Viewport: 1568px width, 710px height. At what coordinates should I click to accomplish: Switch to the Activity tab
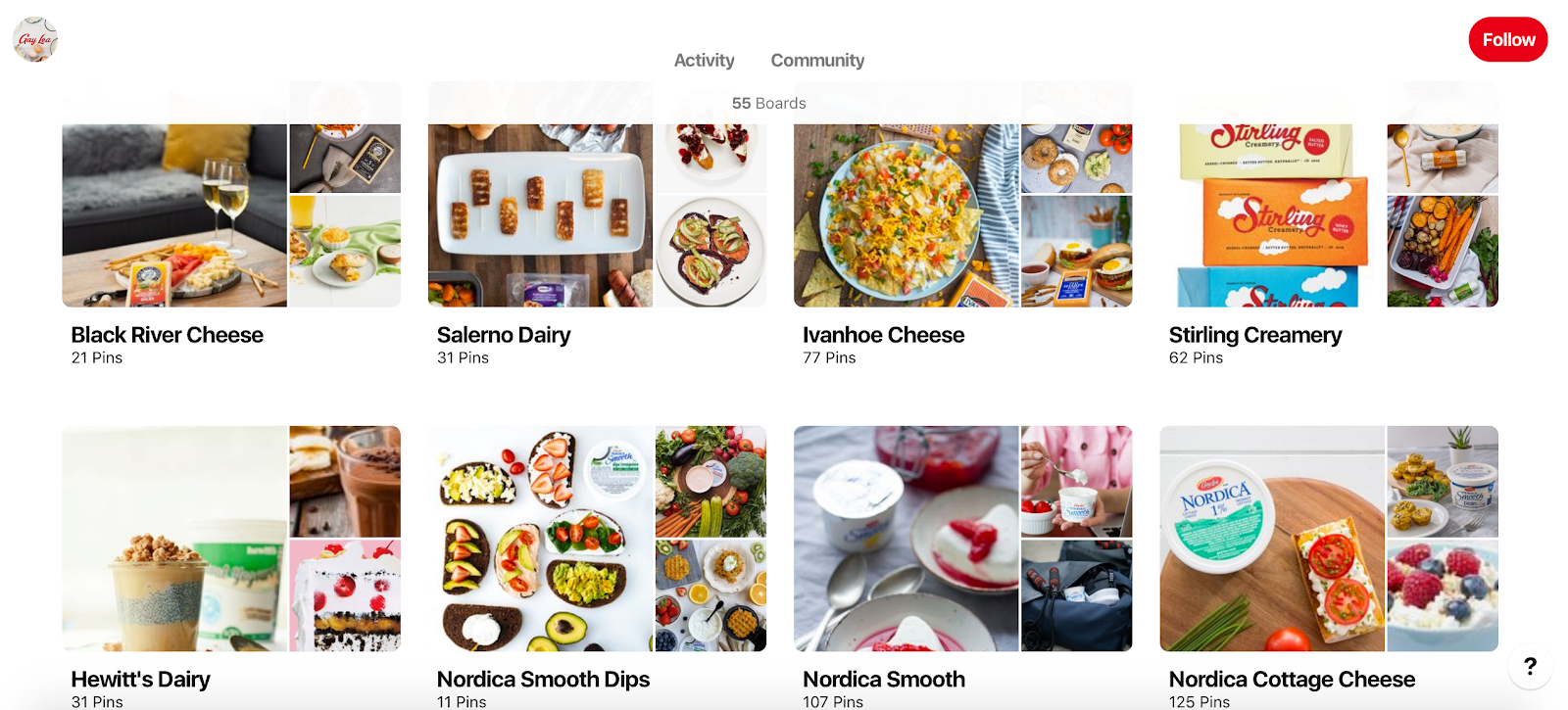point(704,61)
